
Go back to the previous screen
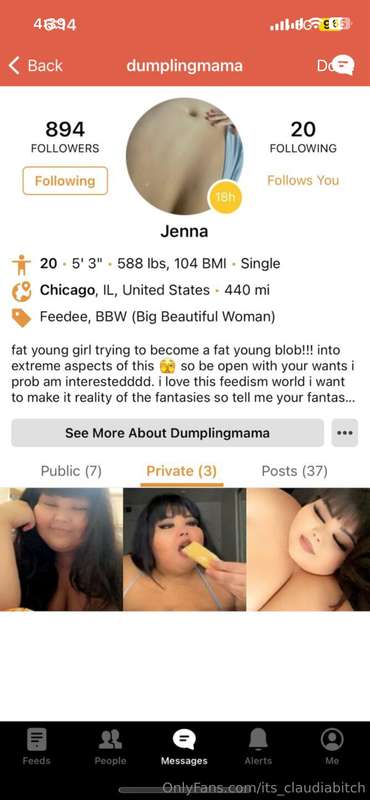pyautogui.click(x=35, y=66)
